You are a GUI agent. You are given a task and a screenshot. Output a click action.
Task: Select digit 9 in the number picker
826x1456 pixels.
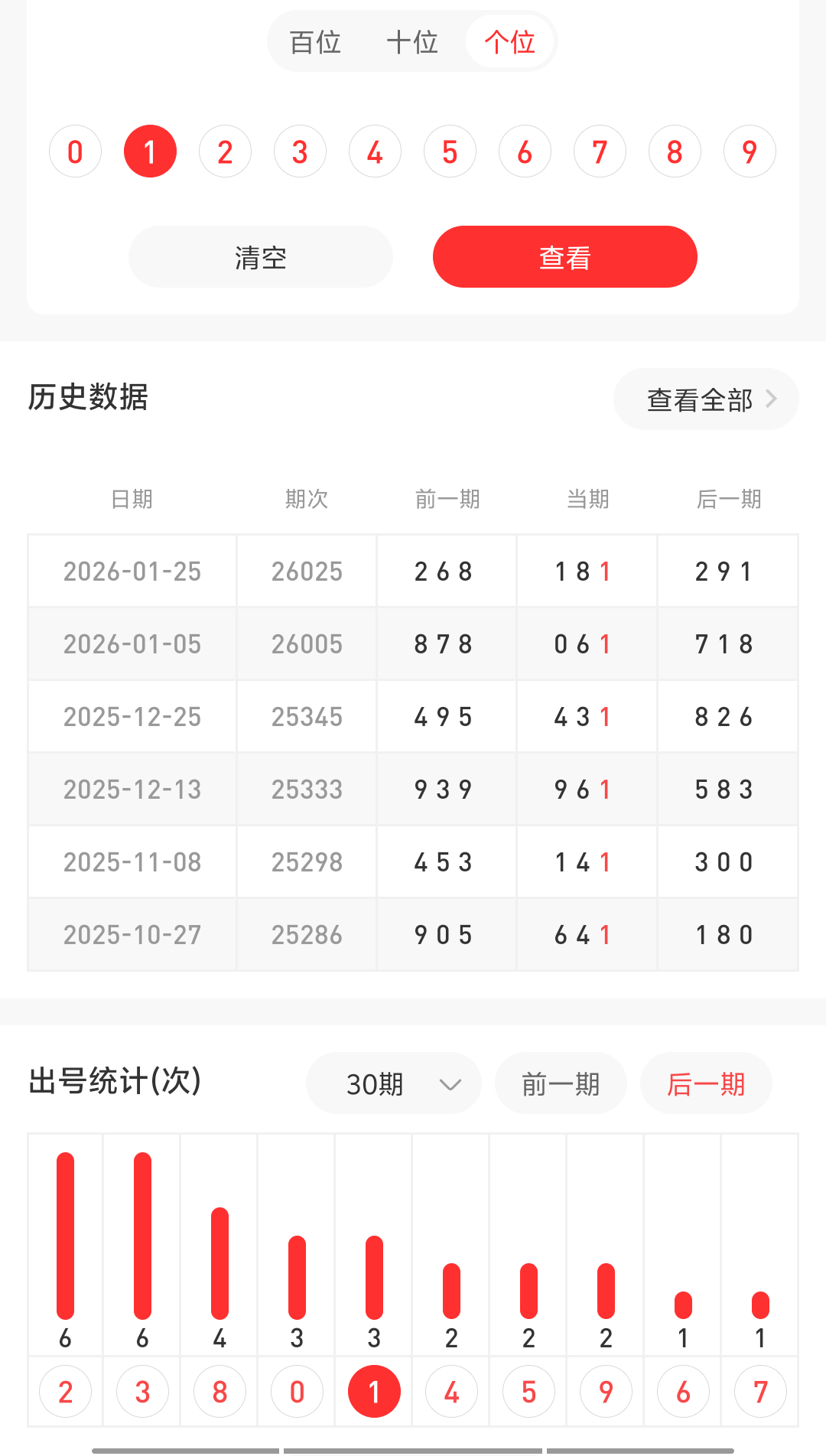[x=750, y=151]
